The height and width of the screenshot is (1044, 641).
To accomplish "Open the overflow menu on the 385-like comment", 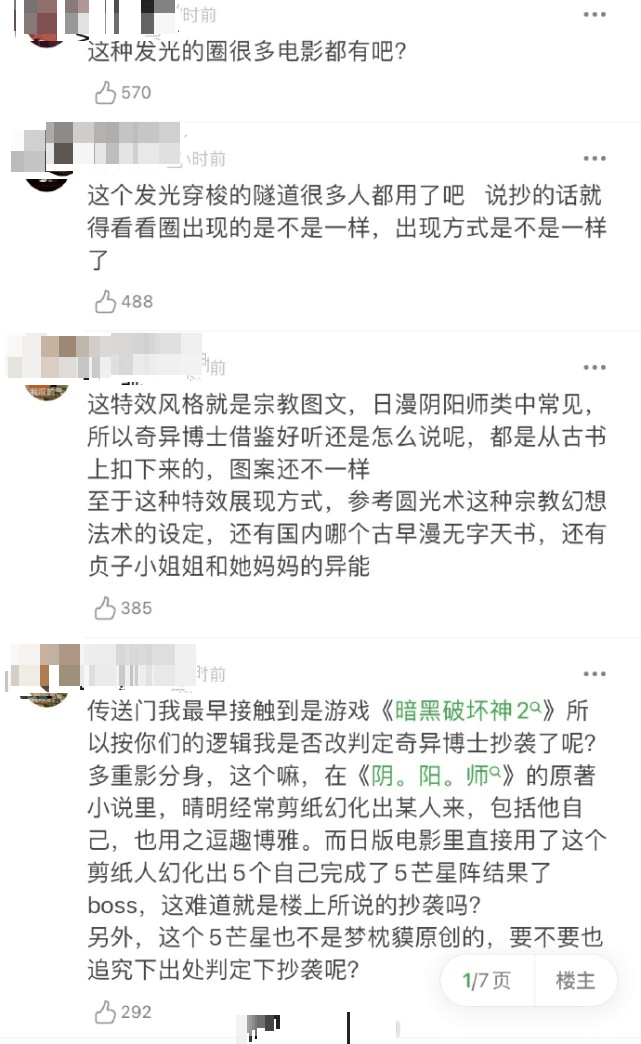I will [595, 368].
